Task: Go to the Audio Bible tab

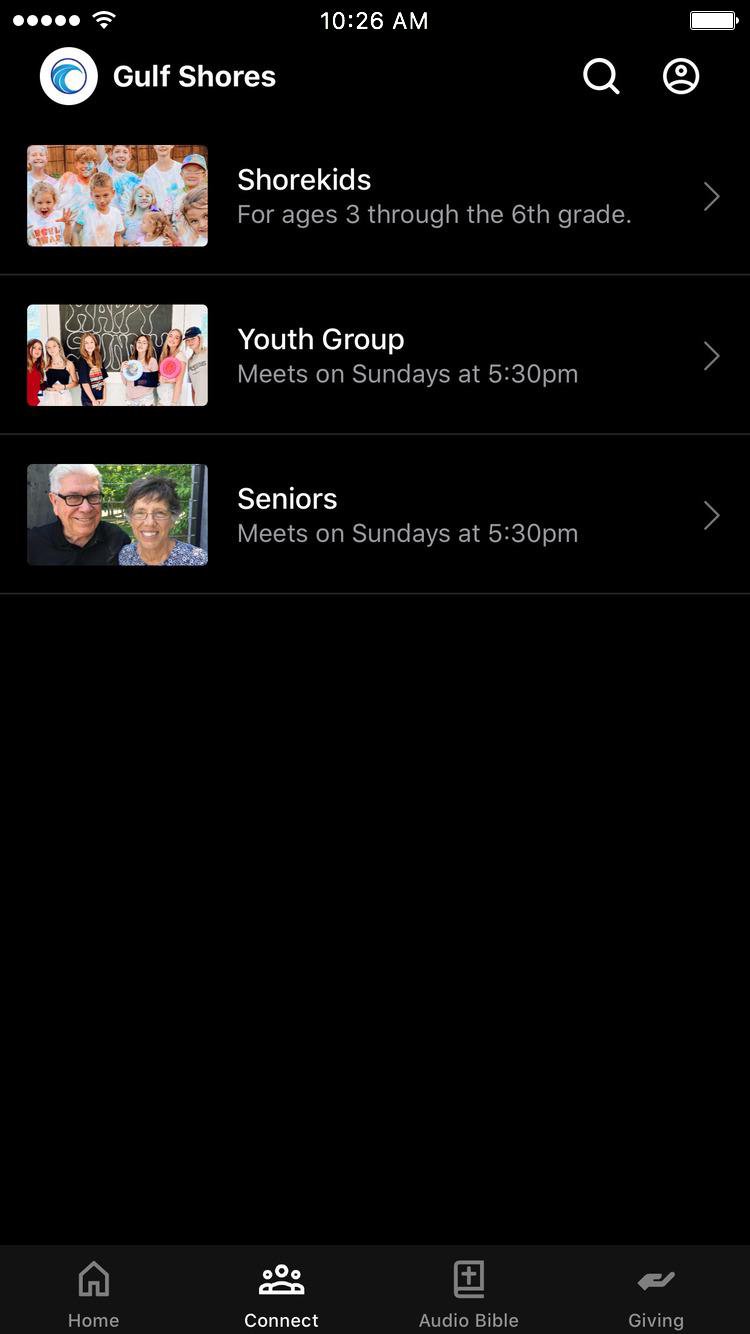Action: click(x=468, y=1292)
